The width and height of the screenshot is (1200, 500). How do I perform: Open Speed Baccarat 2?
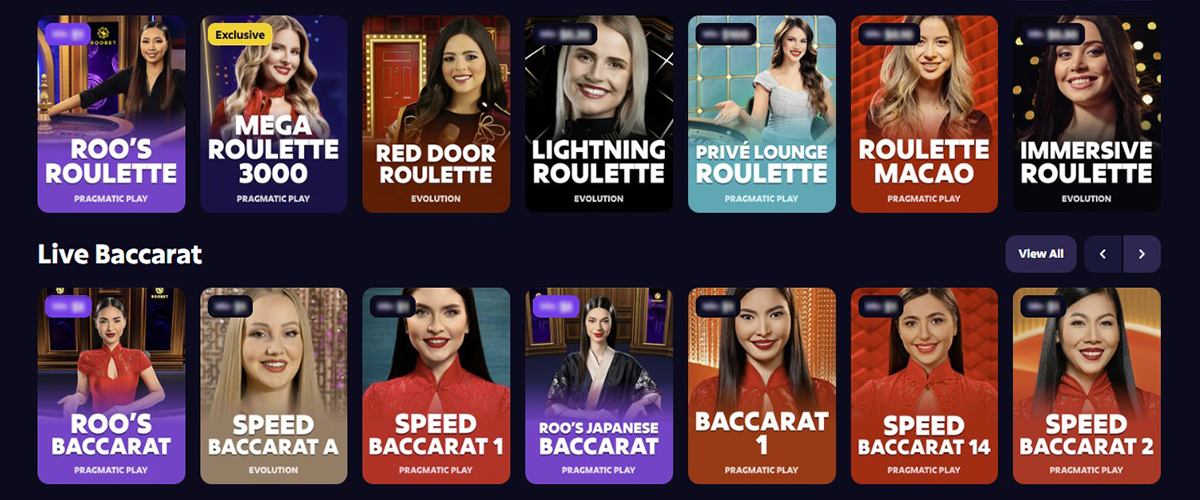point(1087,386)
